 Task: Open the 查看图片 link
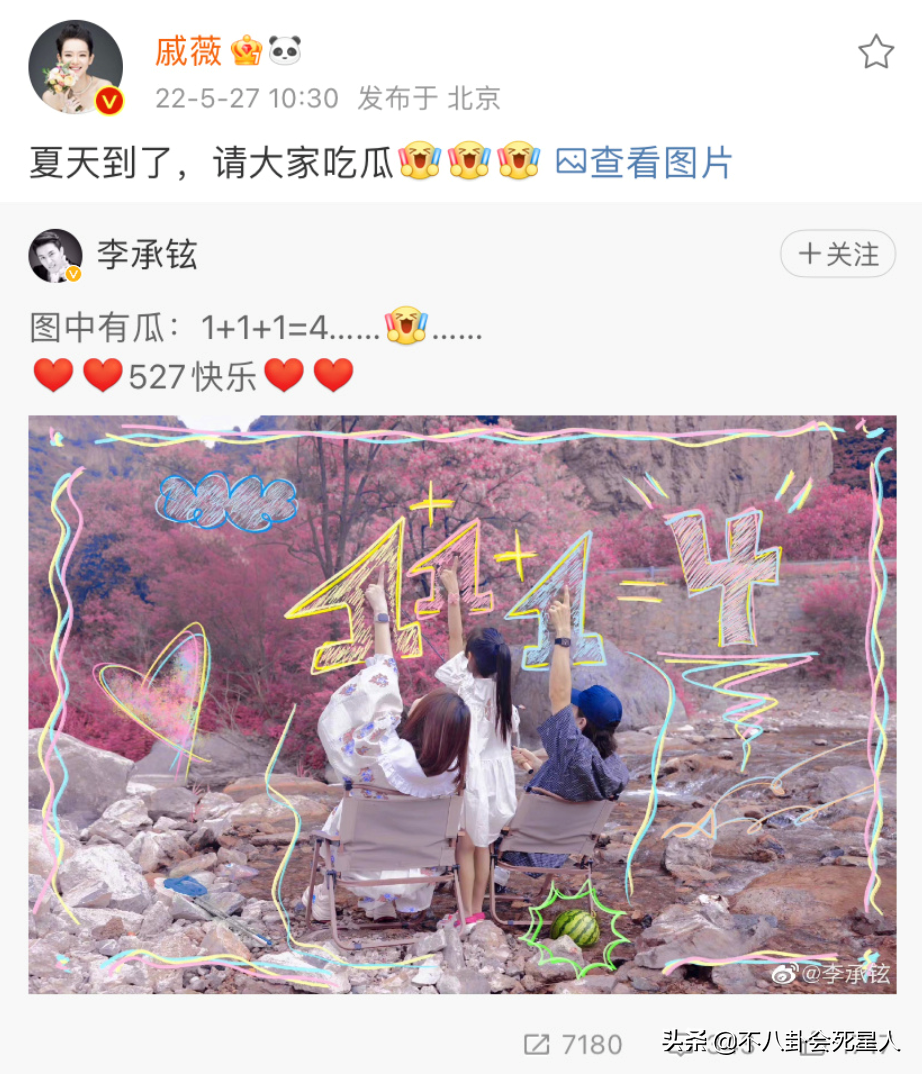pyautogui.click(x=645, y=162)
